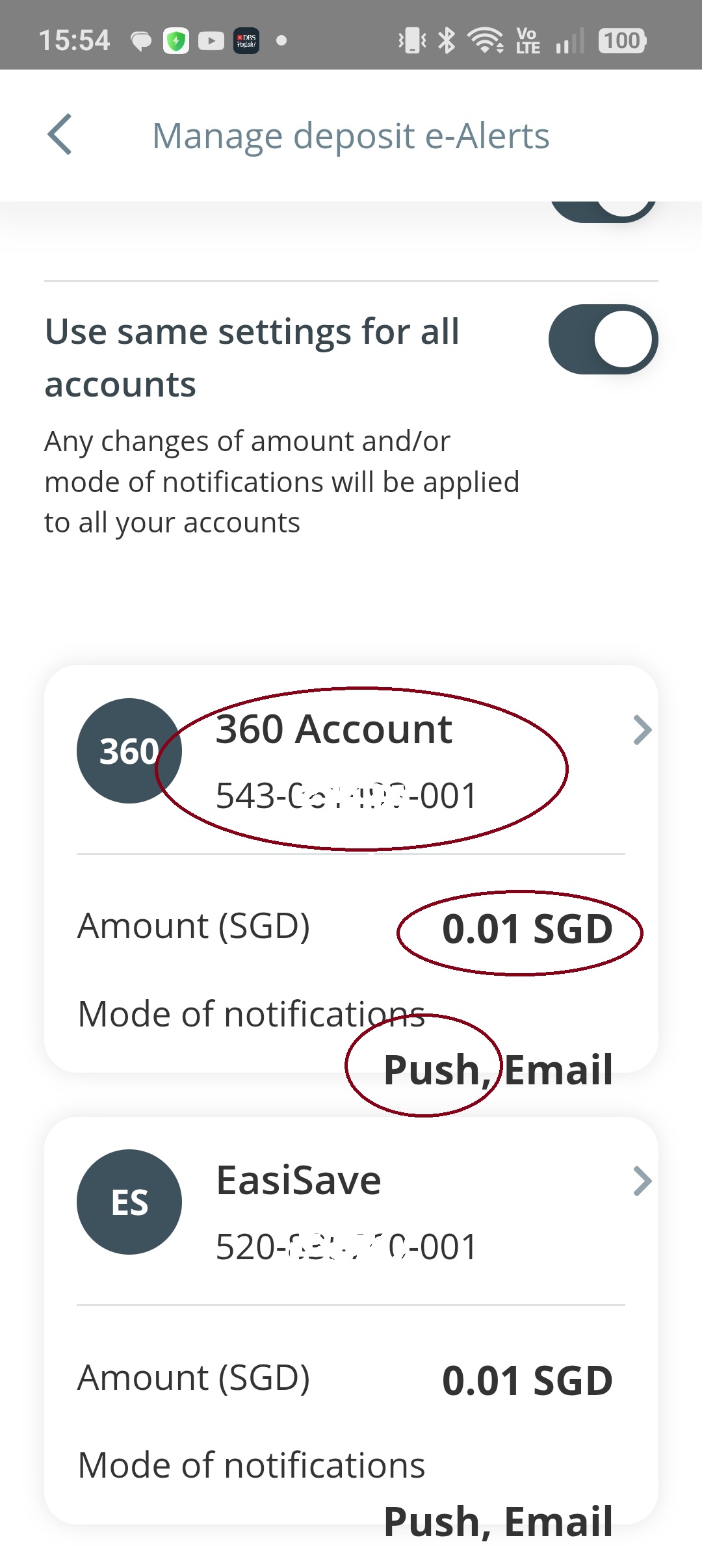This screenshot has width=702, height=1568.
Task: Toggle Use same settings for all accounts
Action: point(603,339)
